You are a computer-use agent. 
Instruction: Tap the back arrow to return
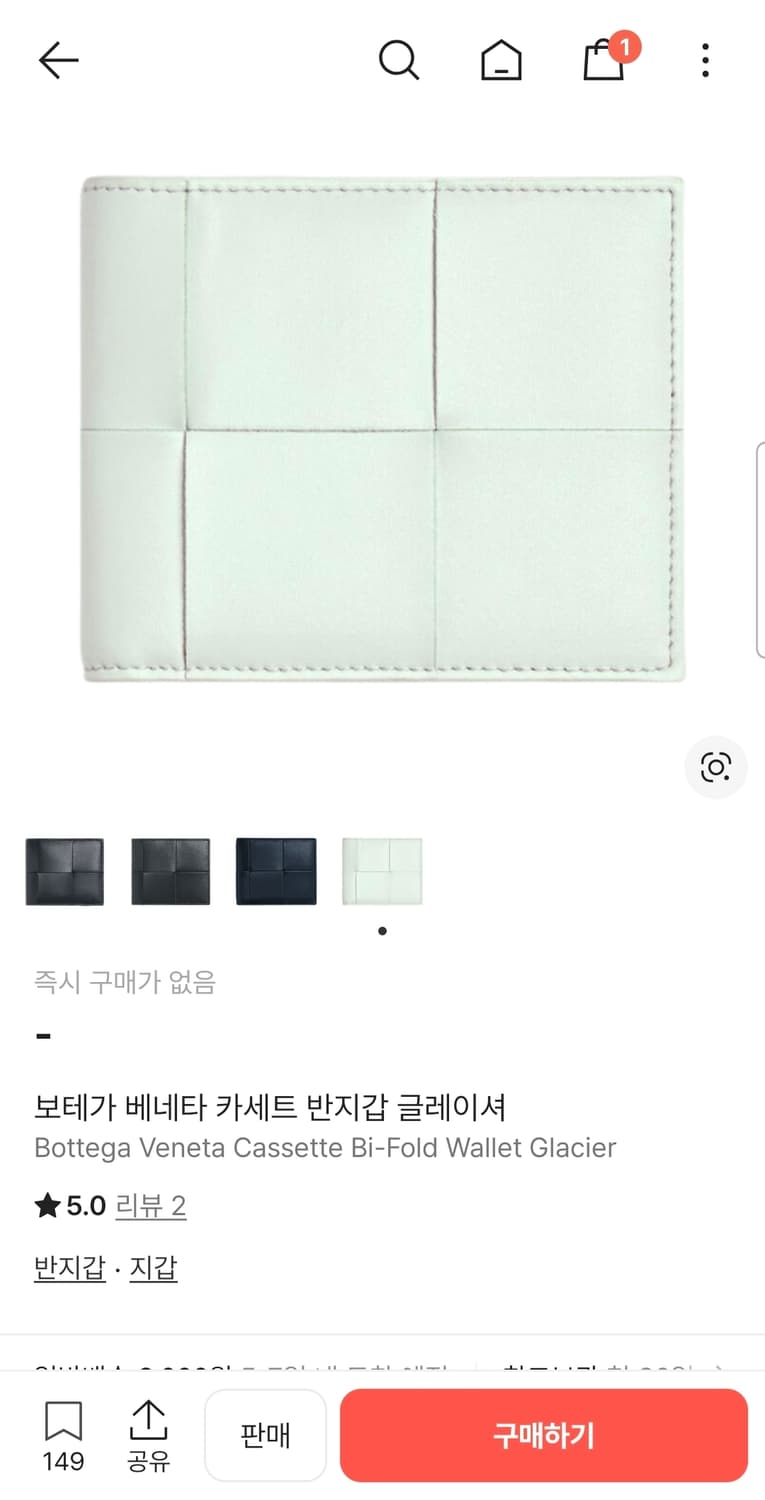58,60
